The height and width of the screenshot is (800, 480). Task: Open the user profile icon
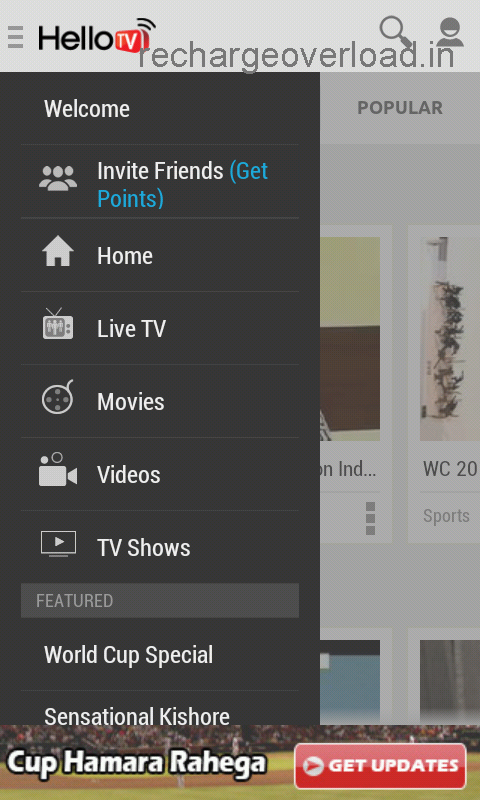[x=450, y=33]
